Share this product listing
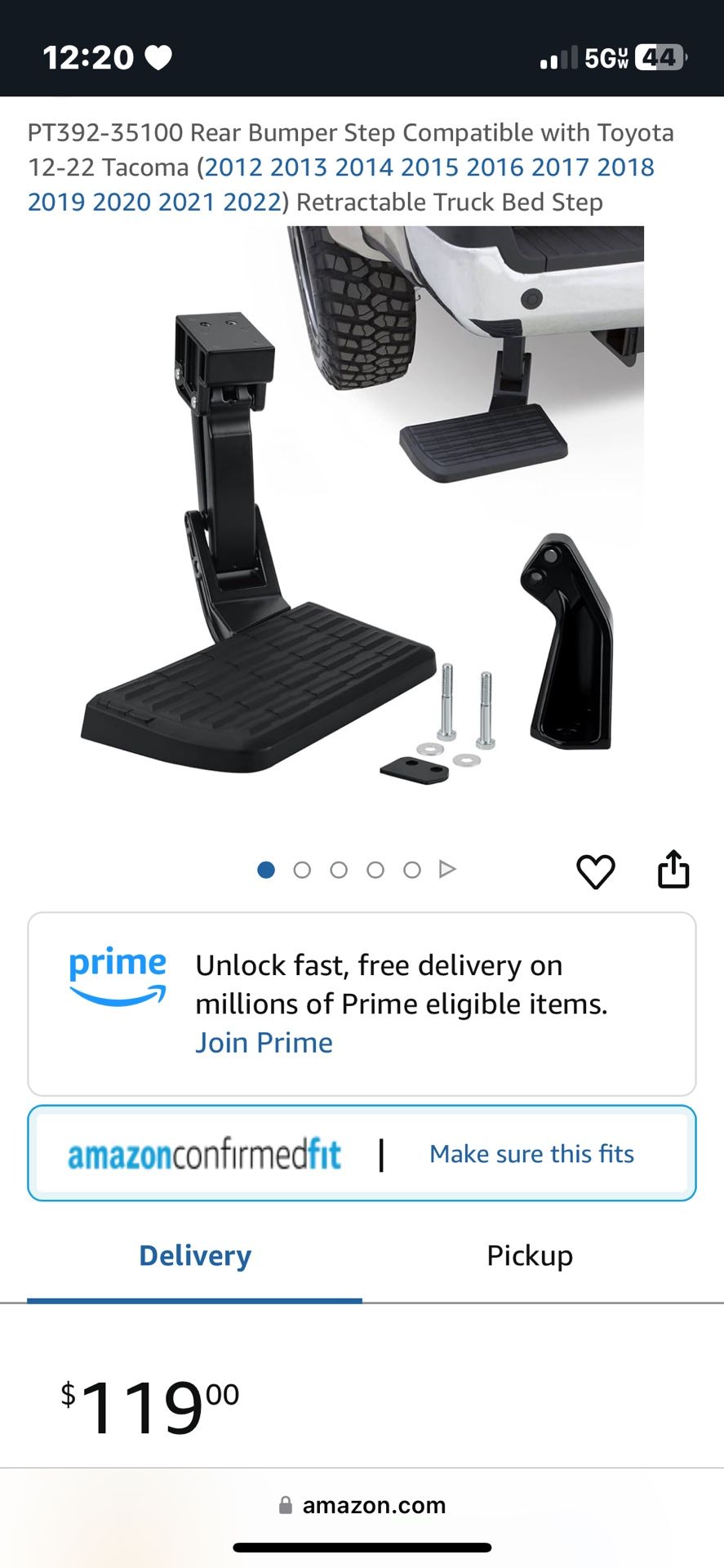Viewport: 724px width, 1568px height. click(x=673, y=869)
